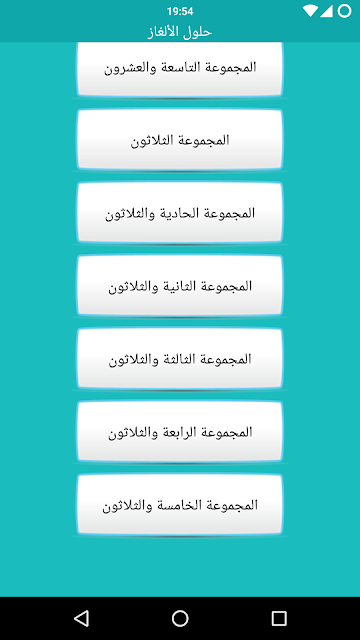
Task: Select the المجموعة الثلاثون button
Action: pyautogui.click(x=180, y=140)
